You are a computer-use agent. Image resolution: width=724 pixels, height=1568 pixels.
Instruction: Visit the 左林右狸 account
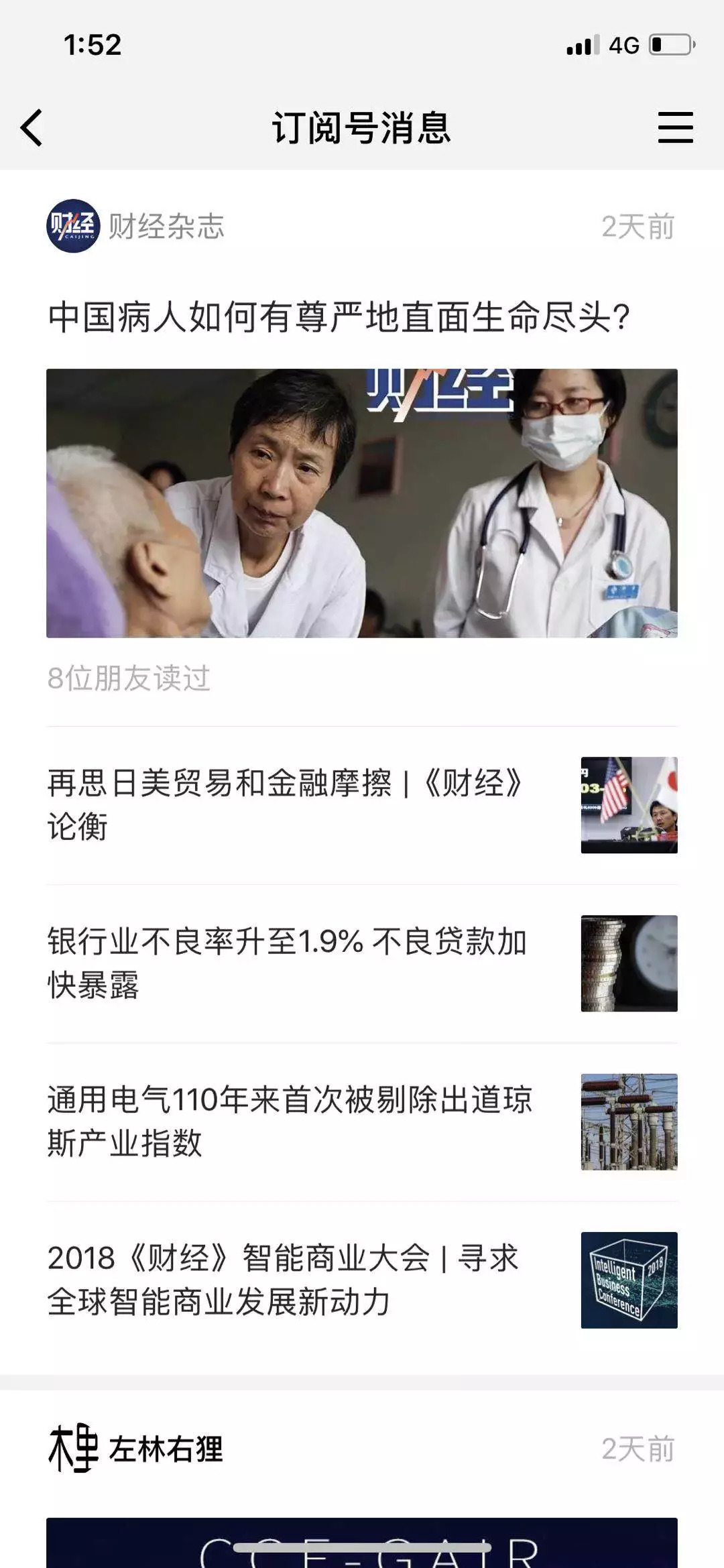[x=165, y=1449]
